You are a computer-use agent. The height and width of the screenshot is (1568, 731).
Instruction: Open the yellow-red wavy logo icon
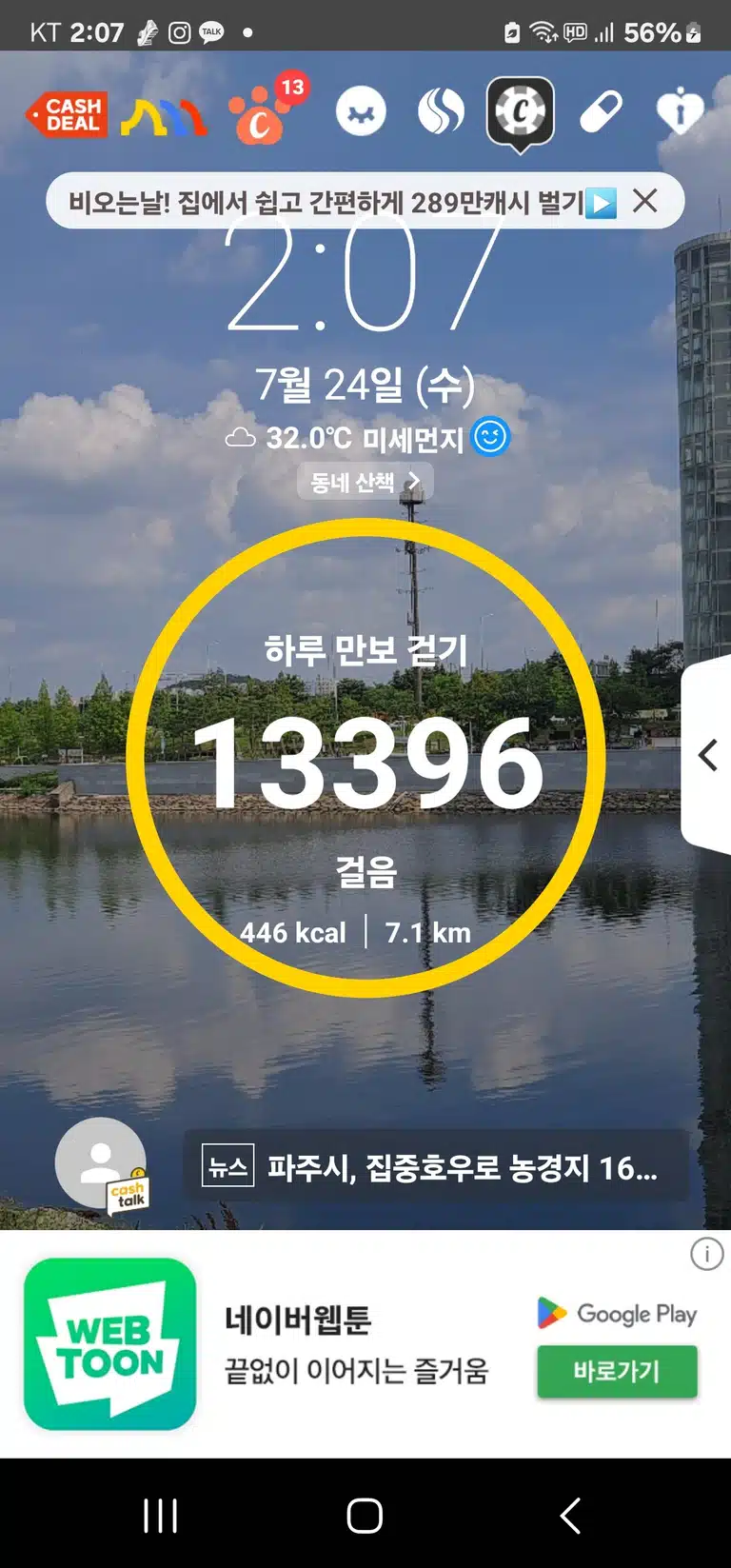point(164,116)
